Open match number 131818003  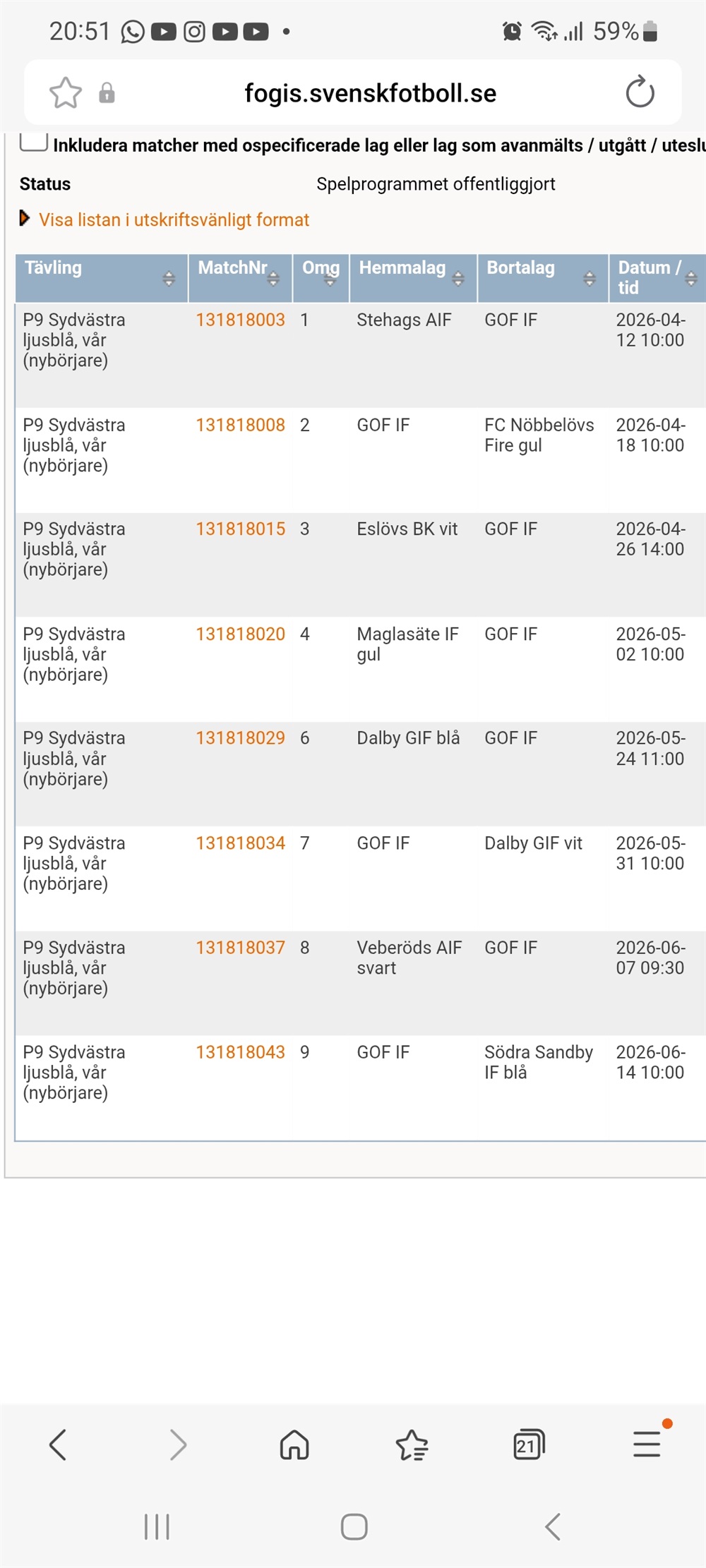click(241, 320)
